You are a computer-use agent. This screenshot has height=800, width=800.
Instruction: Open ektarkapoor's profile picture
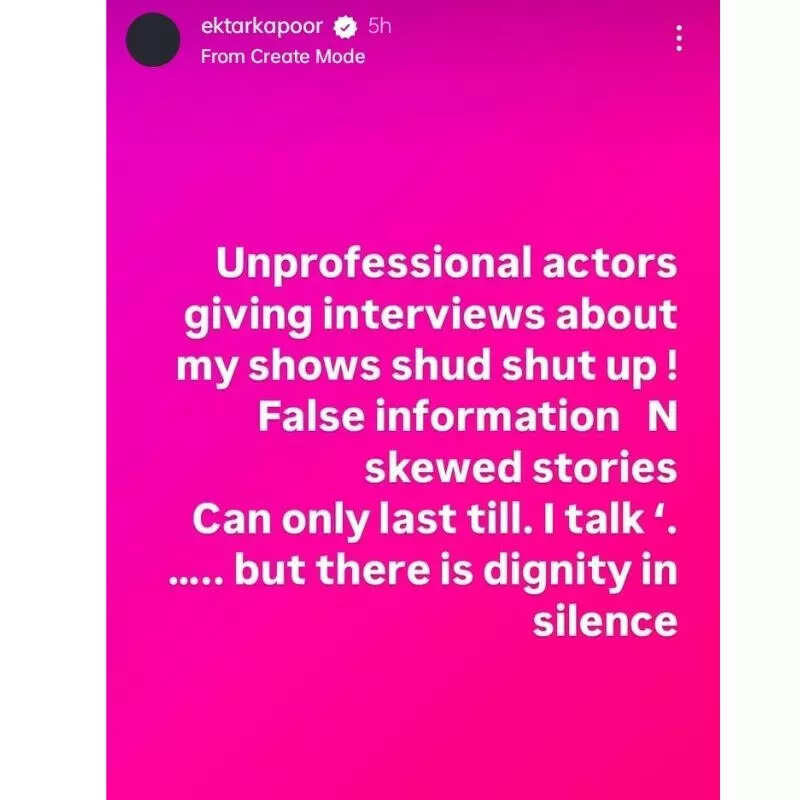coord(153,39)
